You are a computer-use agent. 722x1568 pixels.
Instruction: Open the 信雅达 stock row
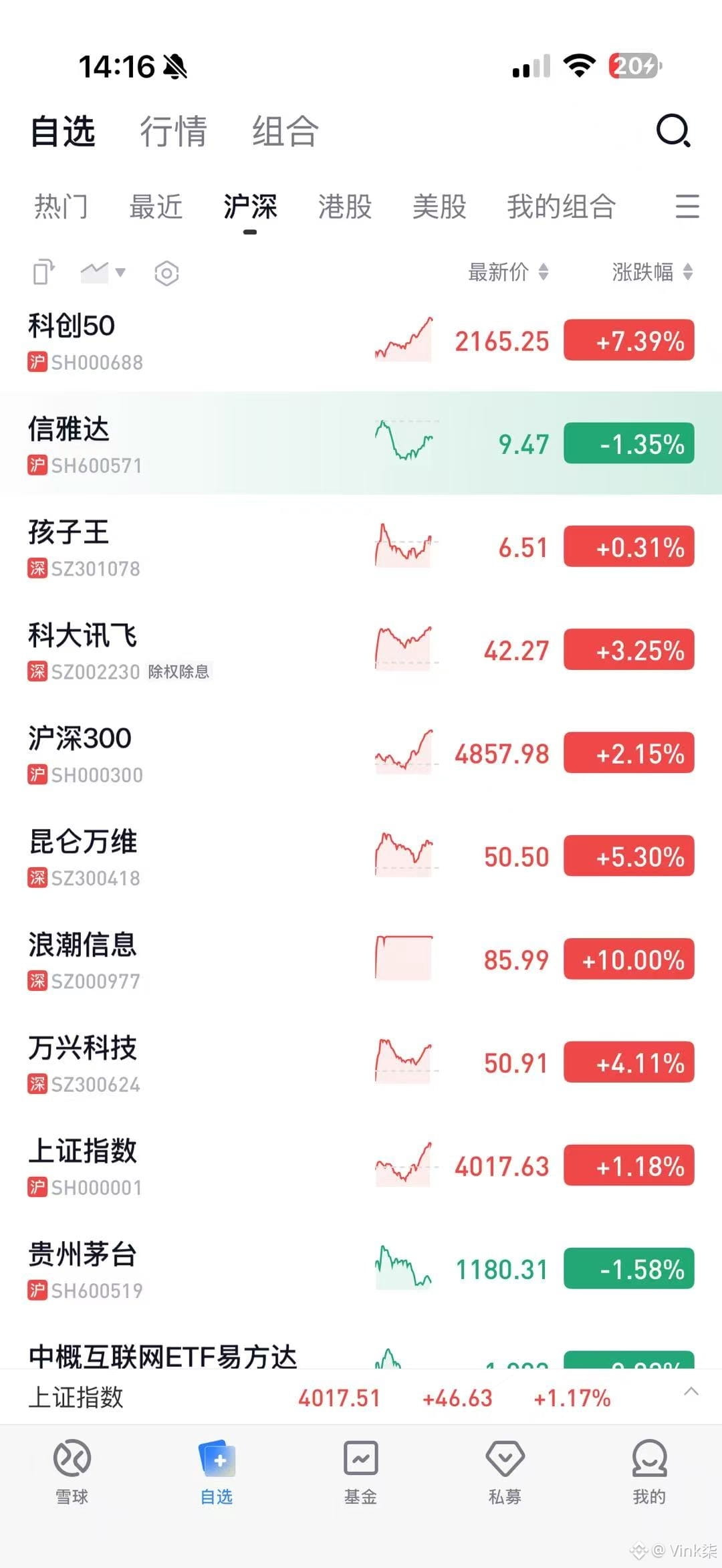tap(361, 444)
